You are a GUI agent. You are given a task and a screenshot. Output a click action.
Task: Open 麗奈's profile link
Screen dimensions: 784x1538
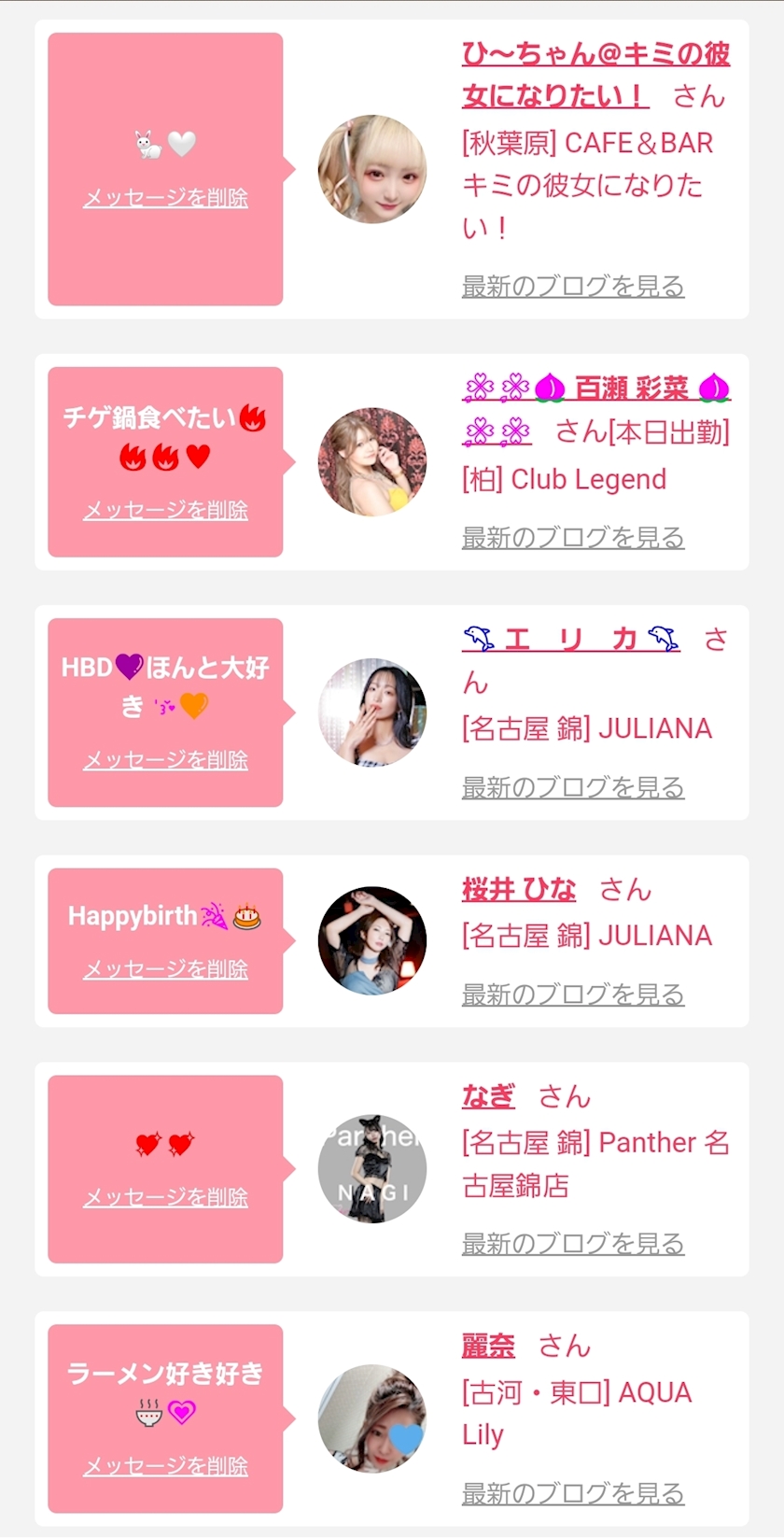[488, 1346]
